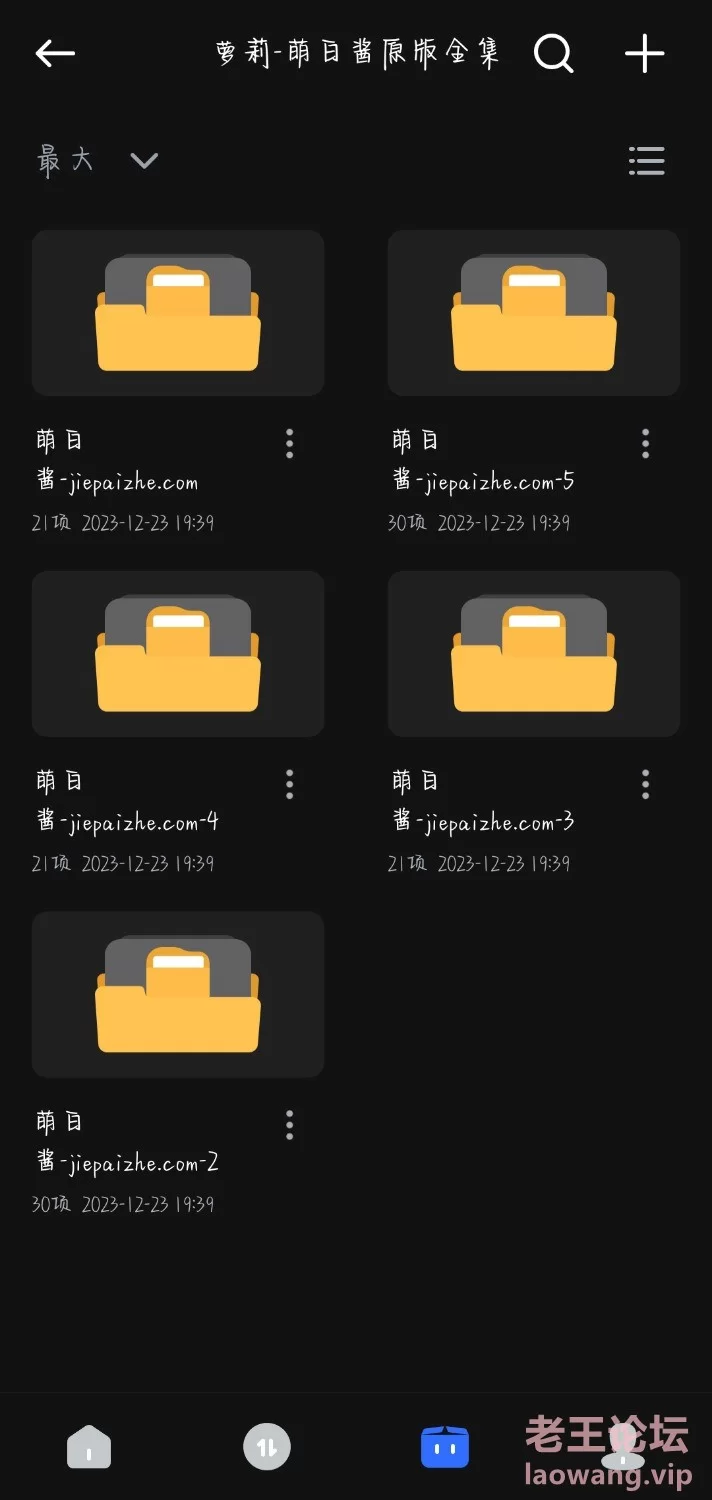Viewport: 712px width, 1500px height.
Task: Open more options for the jiepaizhe.com-2 folder
Action: (289, 1125)
